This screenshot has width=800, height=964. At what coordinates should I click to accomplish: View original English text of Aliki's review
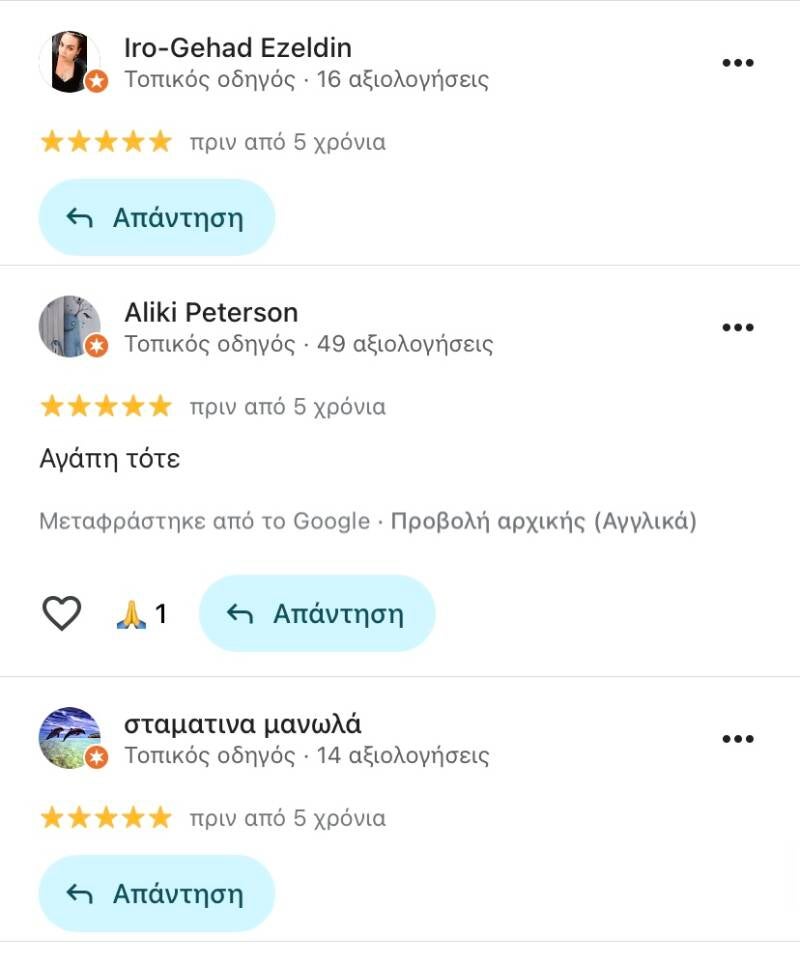(543, 521)
